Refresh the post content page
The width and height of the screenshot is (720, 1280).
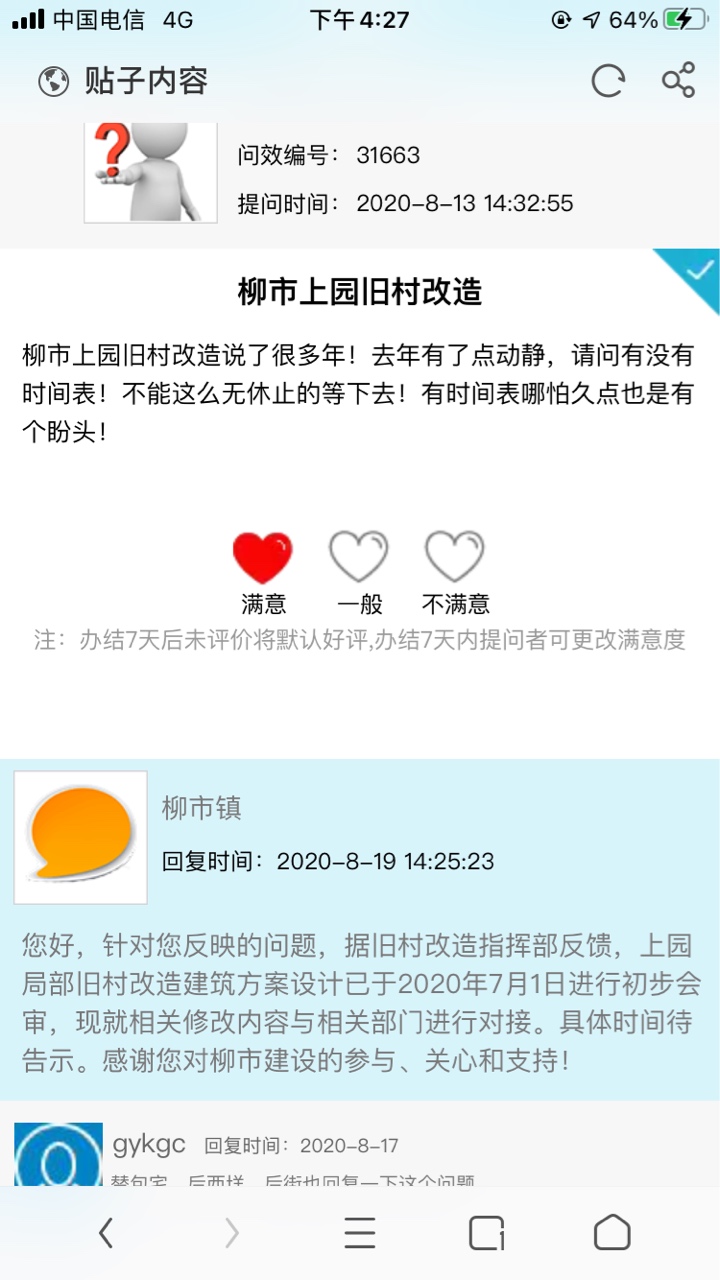[607, 81]
